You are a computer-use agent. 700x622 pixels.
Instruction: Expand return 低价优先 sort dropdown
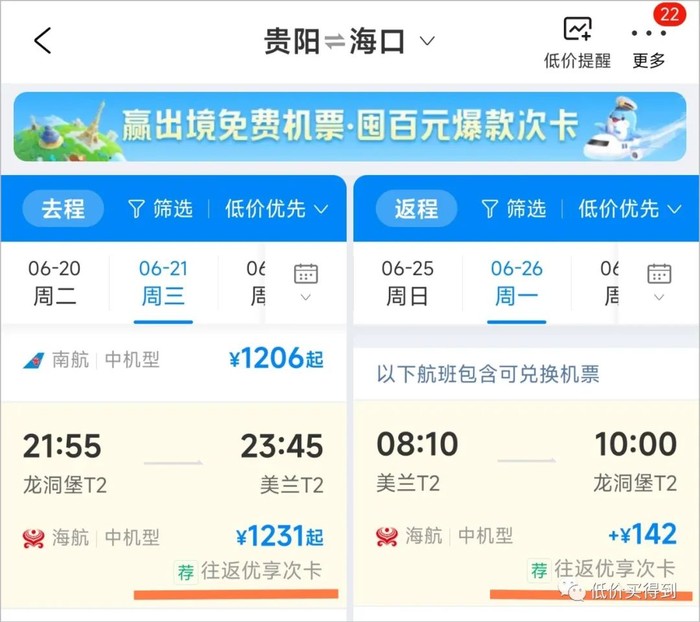pyautogui.click(x=630, y=208)
